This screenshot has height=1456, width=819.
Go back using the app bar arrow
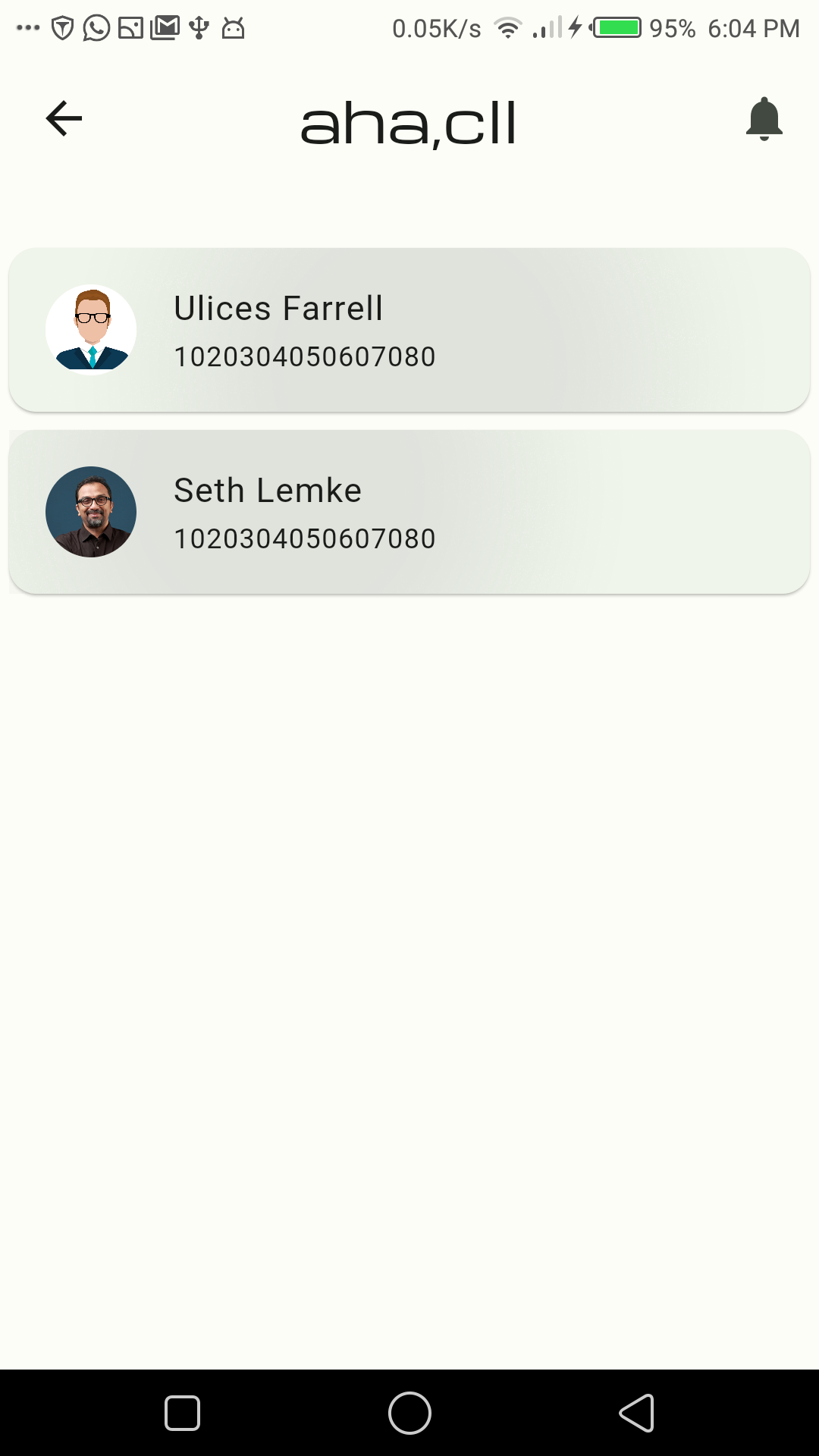click(64, 119)
